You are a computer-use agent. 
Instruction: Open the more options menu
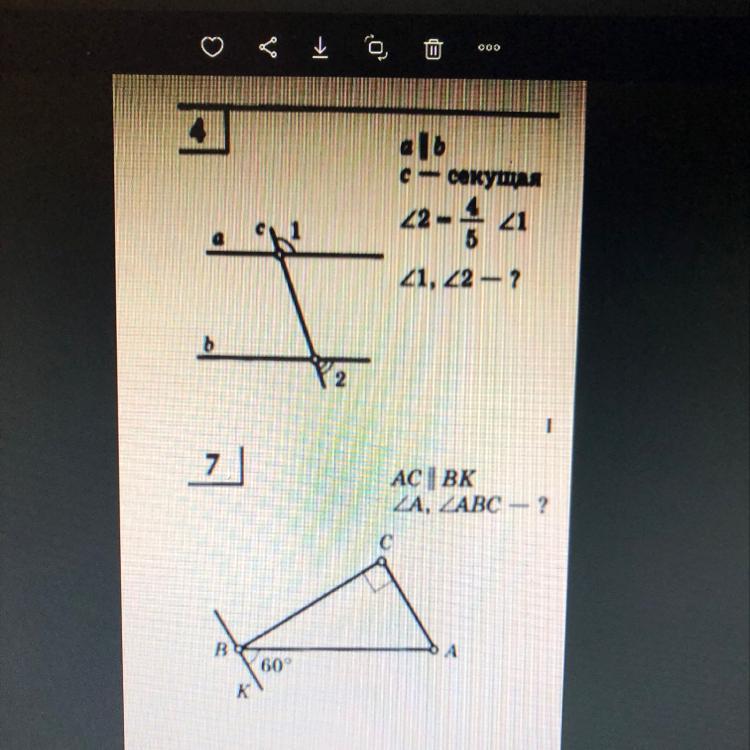489,47
